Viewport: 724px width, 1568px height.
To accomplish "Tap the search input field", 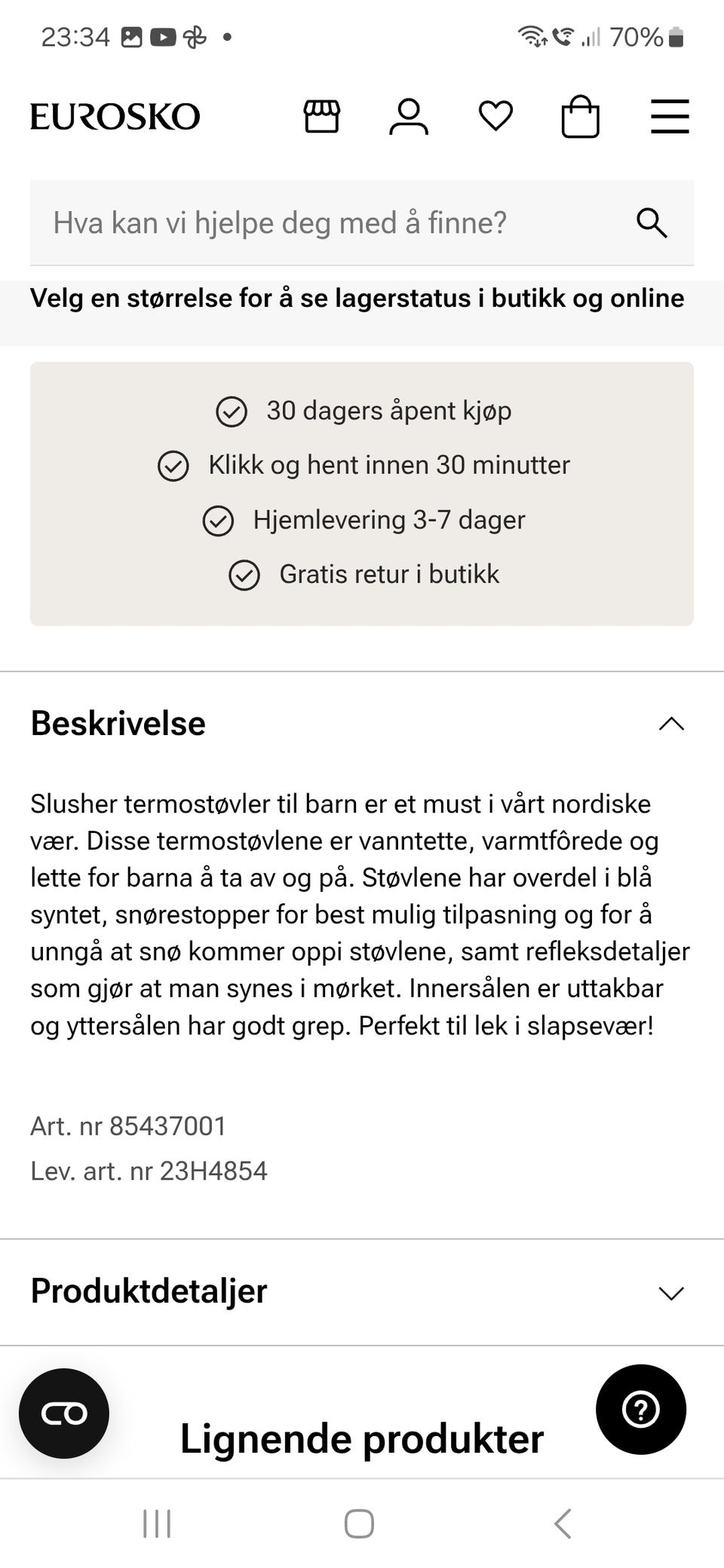I will click(302, 222).
